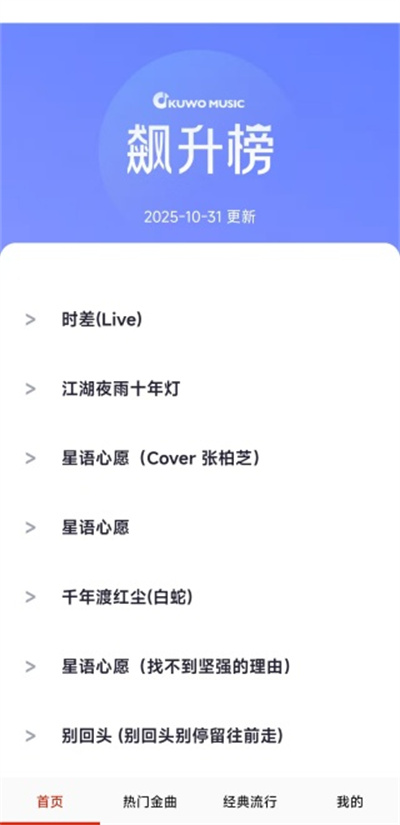
Task: Select 星语心愿（Cover 张柏芝）
Action: [x=200, y=458]
